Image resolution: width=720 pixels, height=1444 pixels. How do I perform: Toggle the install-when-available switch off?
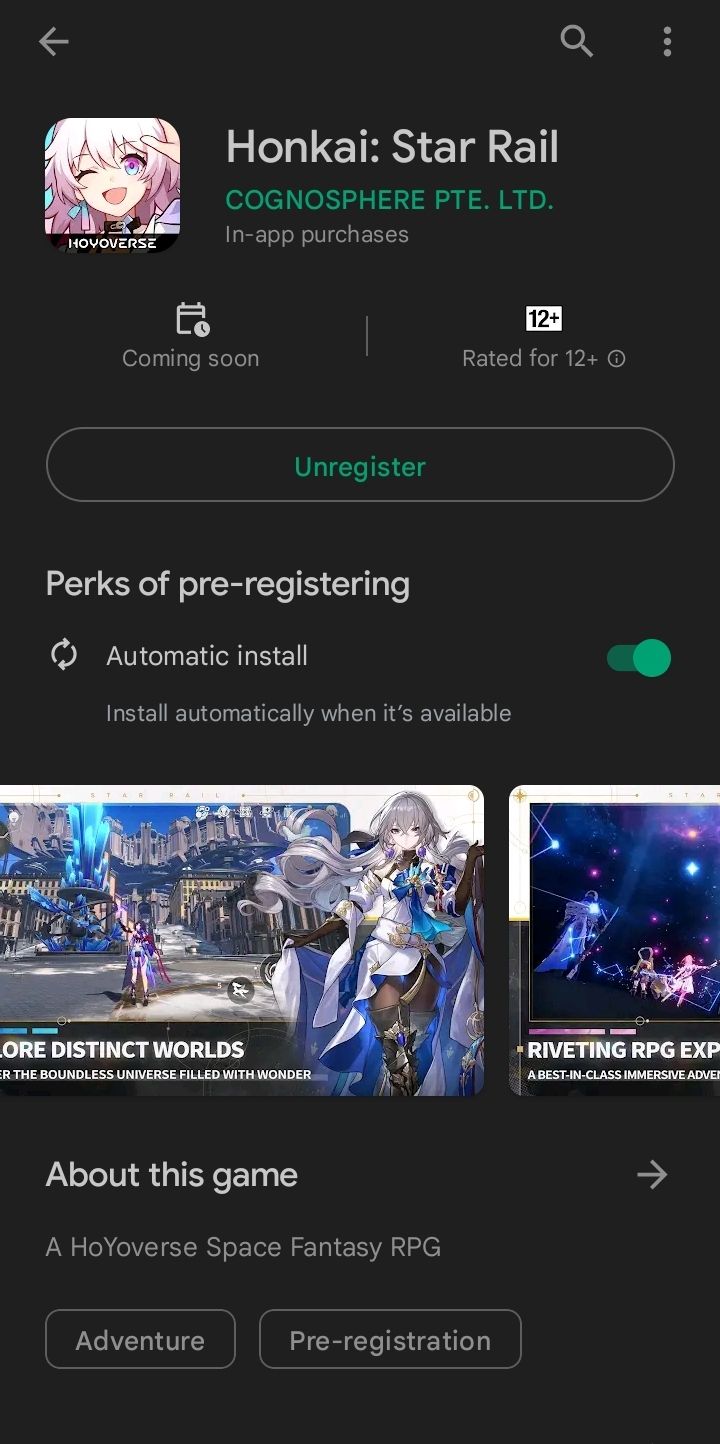coord(637,657)
